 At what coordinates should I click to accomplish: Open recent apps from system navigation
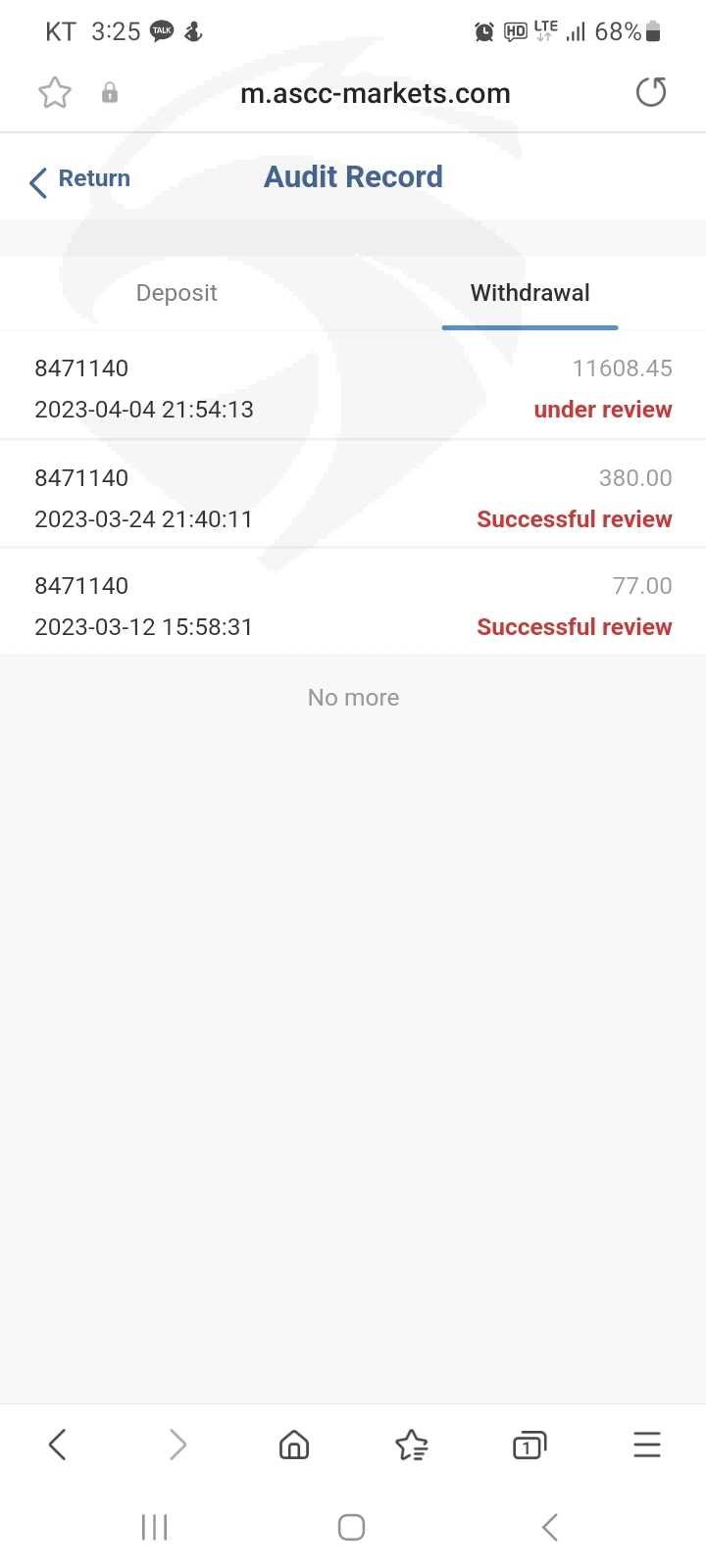pyautogui.click(x=155, y=1527)
